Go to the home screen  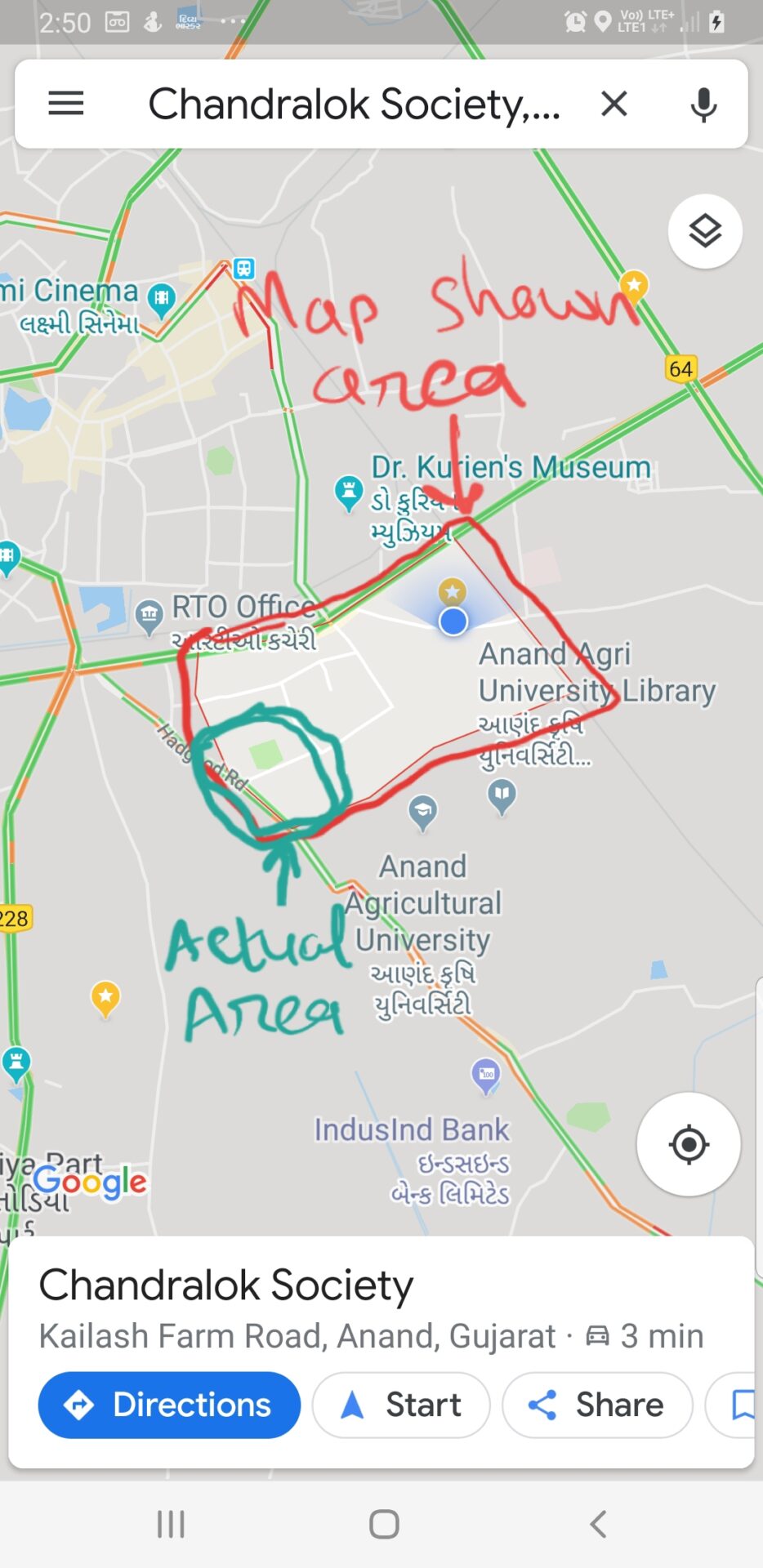pos(383,1524)
